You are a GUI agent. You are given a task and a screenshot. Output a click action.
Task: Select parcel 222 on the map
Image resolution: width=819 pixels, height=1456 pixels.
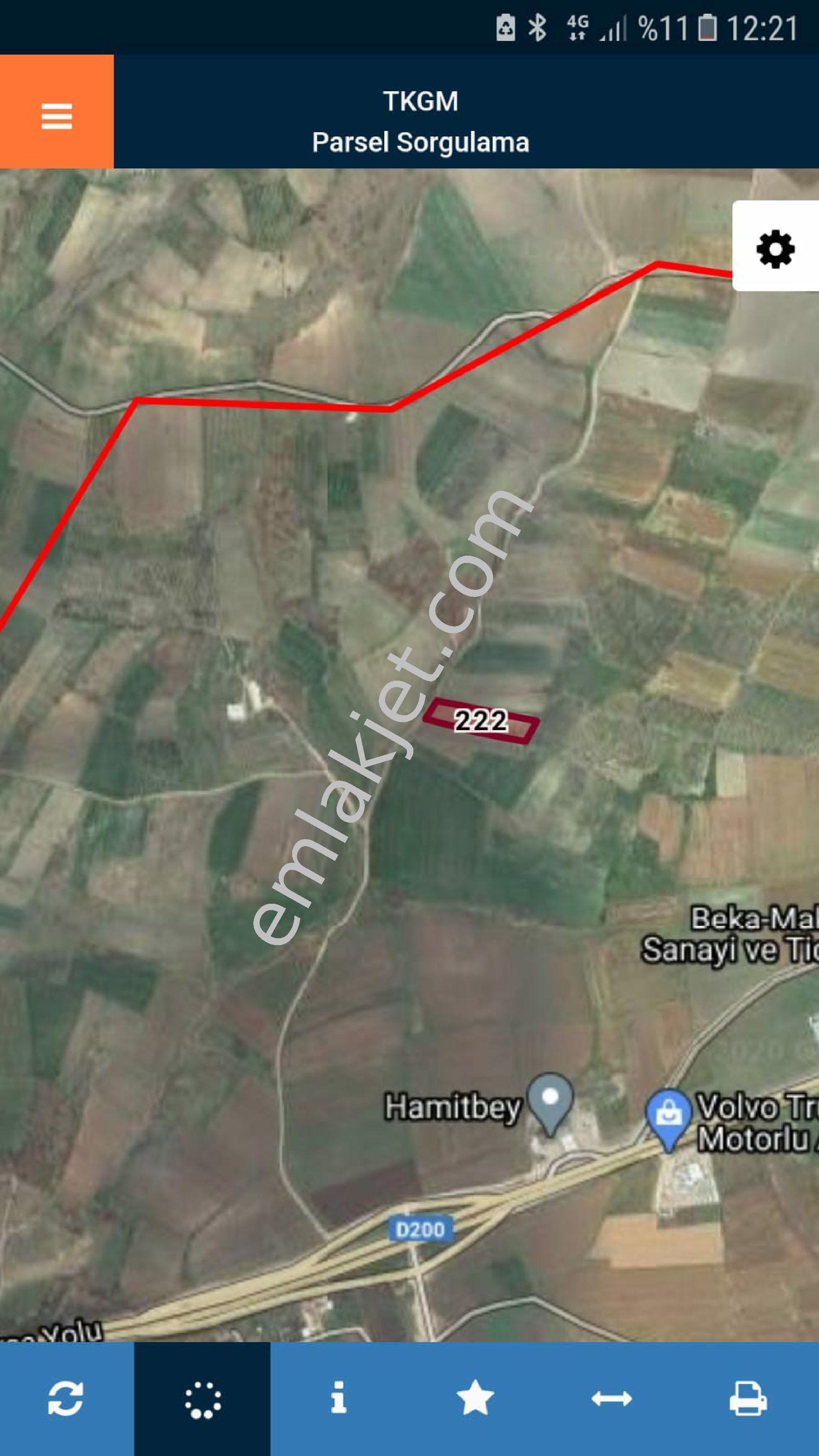tap(481, 721)
